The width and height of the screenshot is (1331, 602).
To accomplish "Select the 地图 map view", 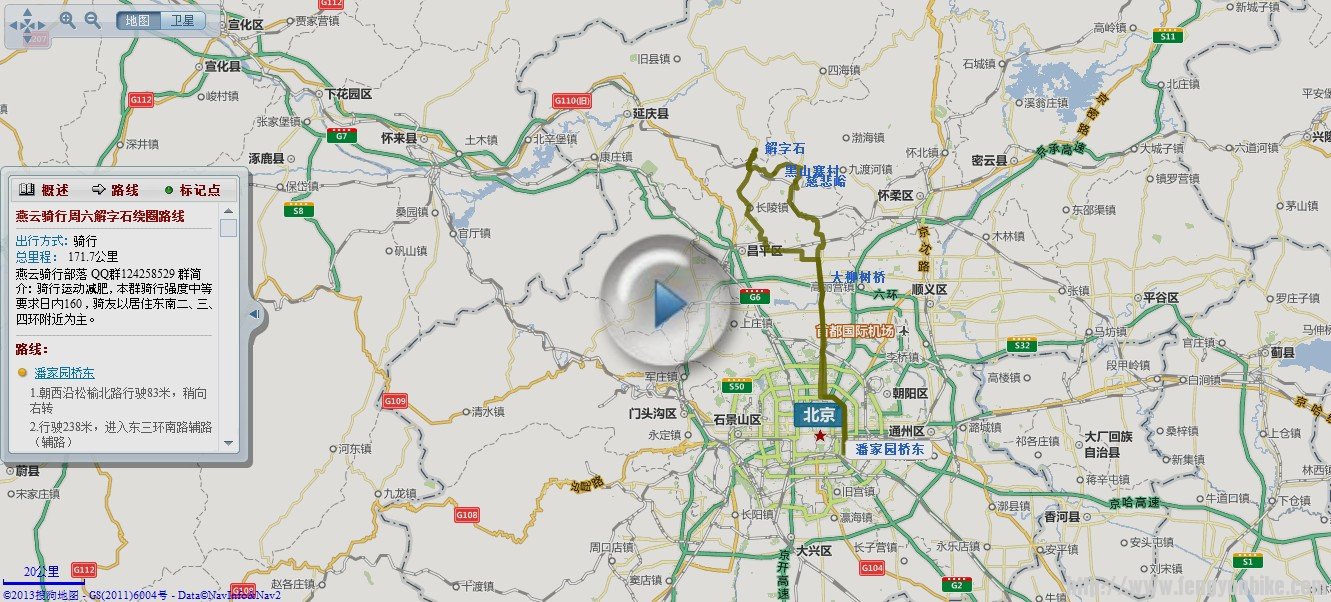I will (x=138, y=20).
